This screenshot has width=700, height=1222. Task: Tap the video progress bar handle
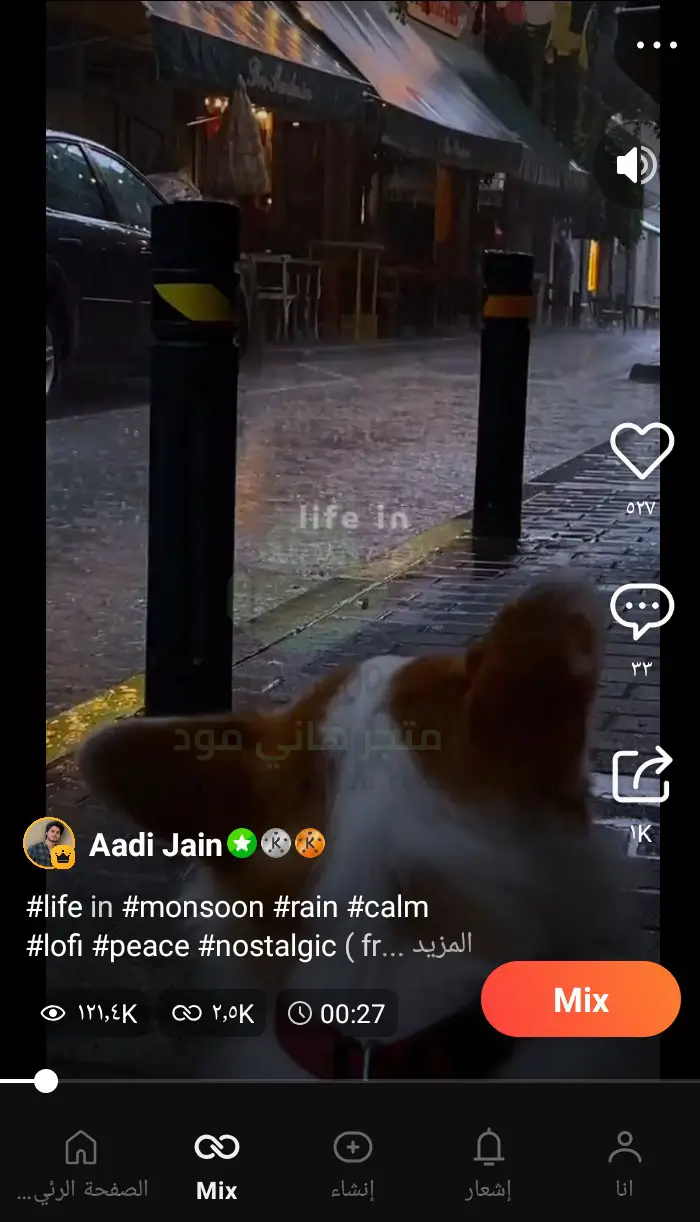(x=45, y=1081)
